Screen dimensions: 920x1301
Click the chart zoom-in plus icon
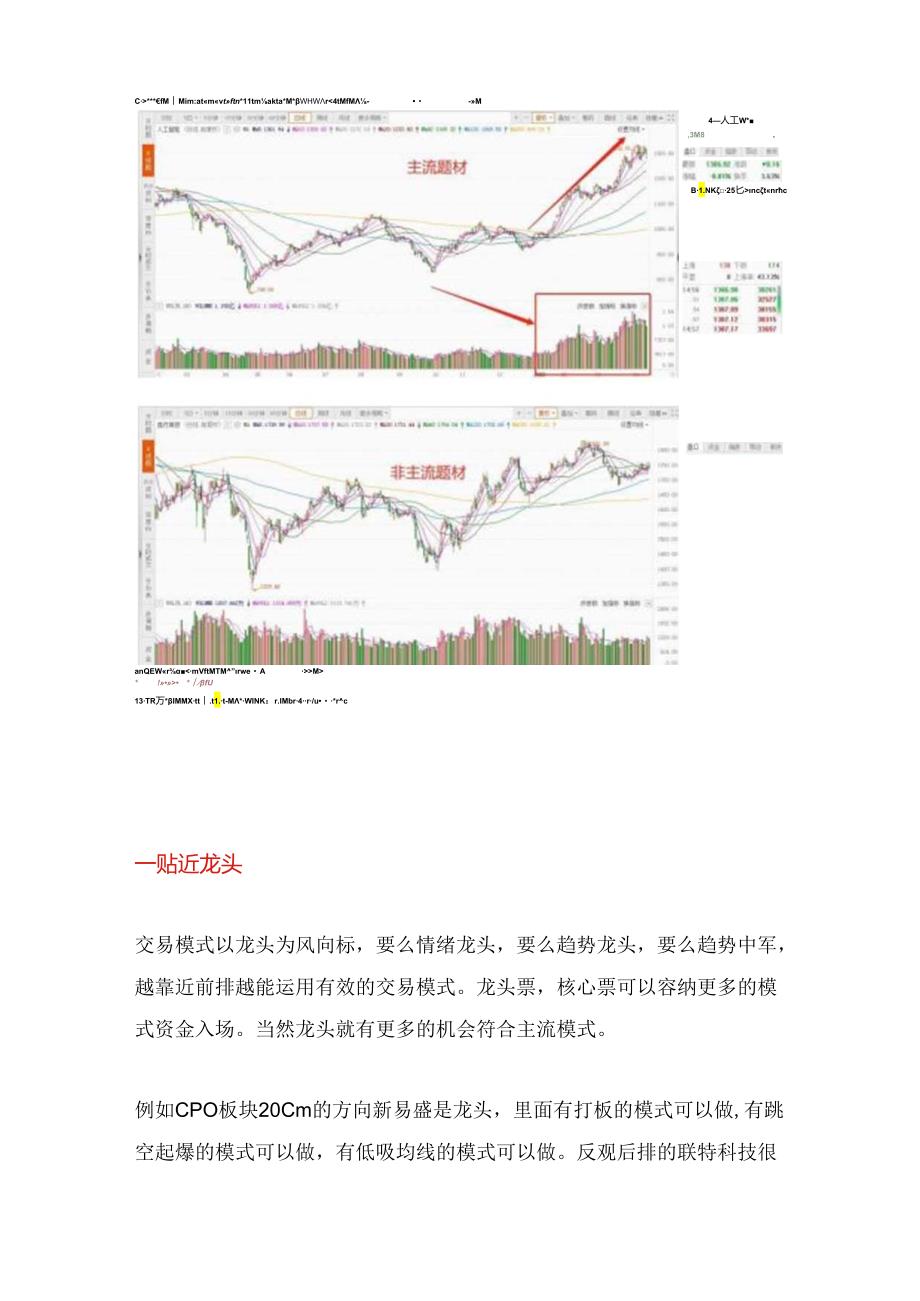[x=518, y=117]
